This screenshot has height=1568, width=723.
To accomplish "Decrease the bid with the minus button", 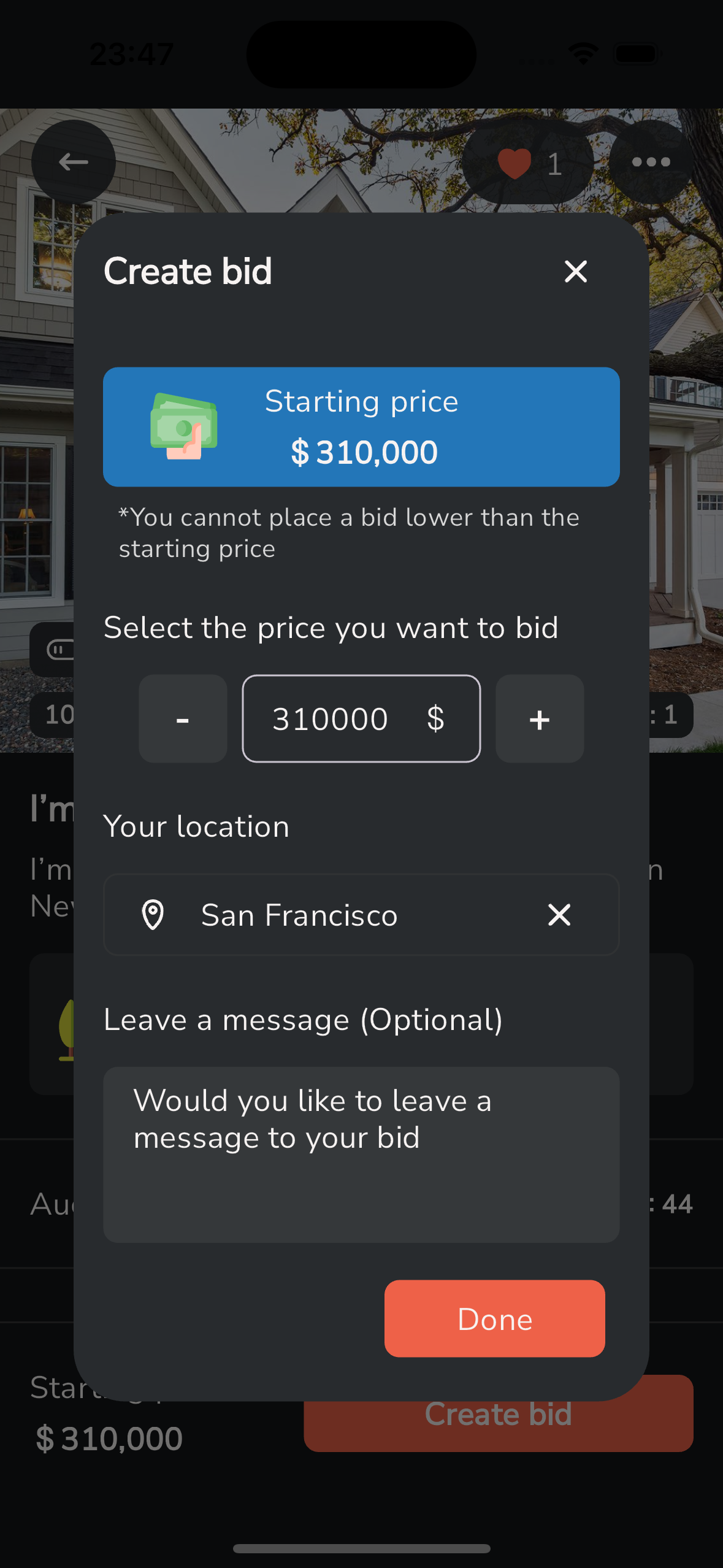I will click(x=182, y=719).
